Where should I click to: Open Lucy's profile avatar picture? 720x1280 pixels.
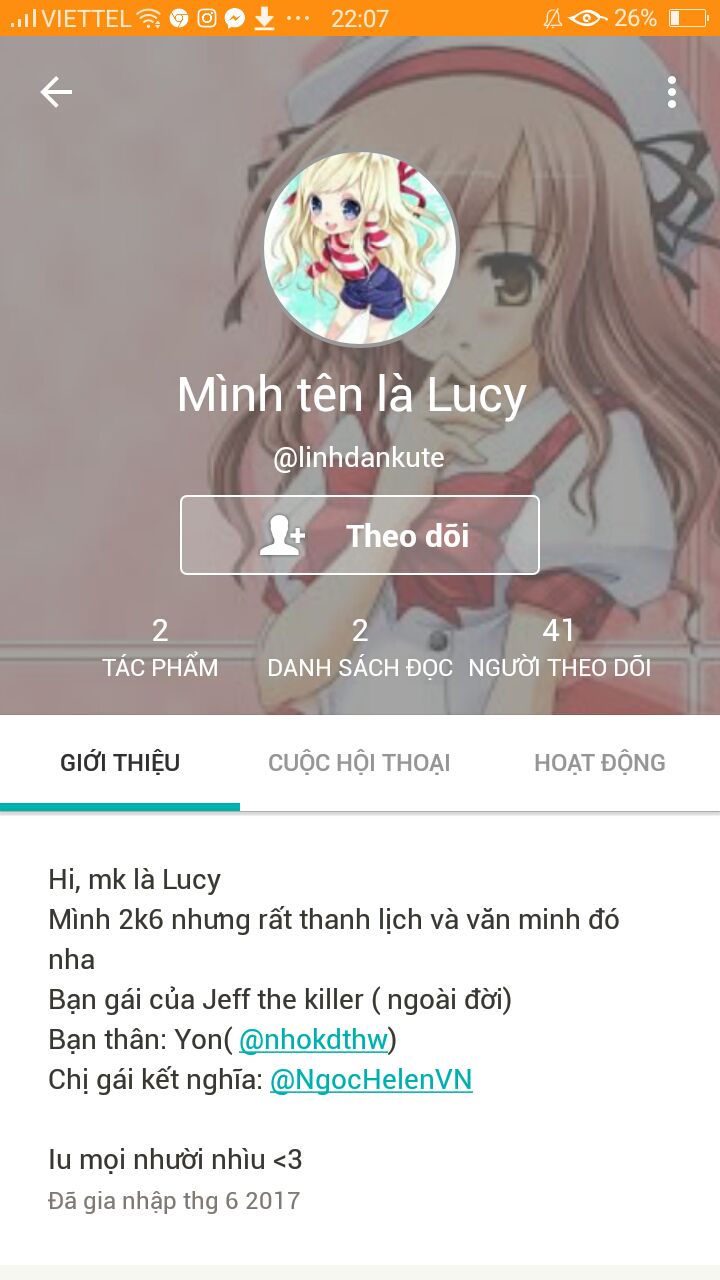tap(360, 248)
